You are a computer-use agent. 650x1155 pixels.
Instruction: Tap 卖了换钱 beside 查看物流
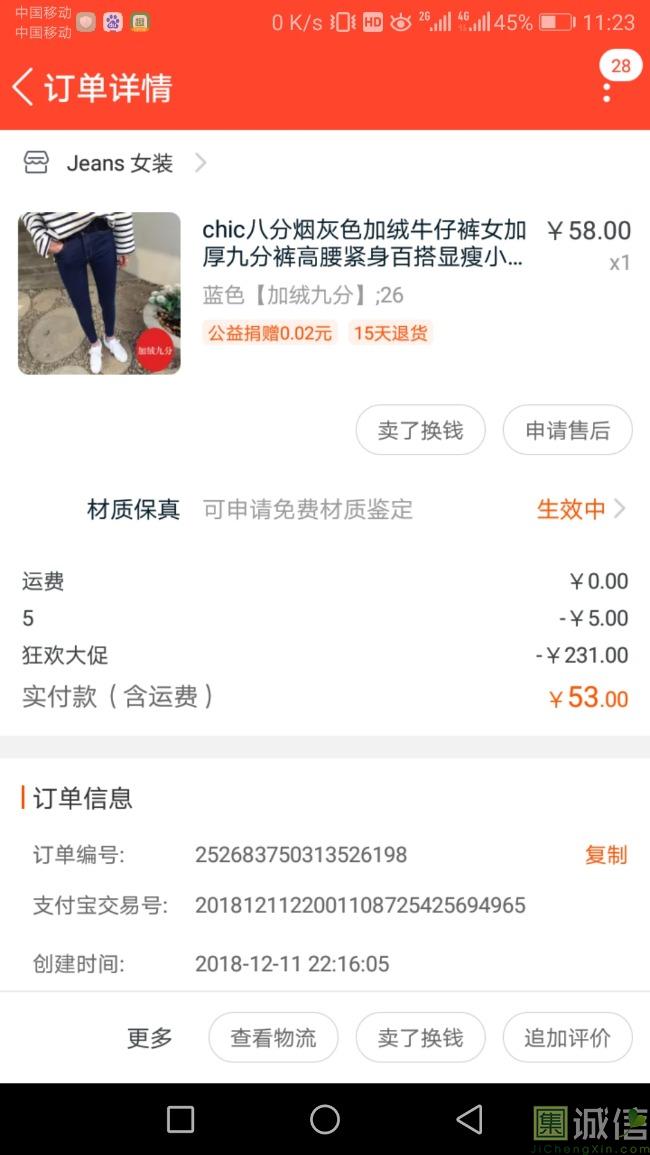point(420,1038)
